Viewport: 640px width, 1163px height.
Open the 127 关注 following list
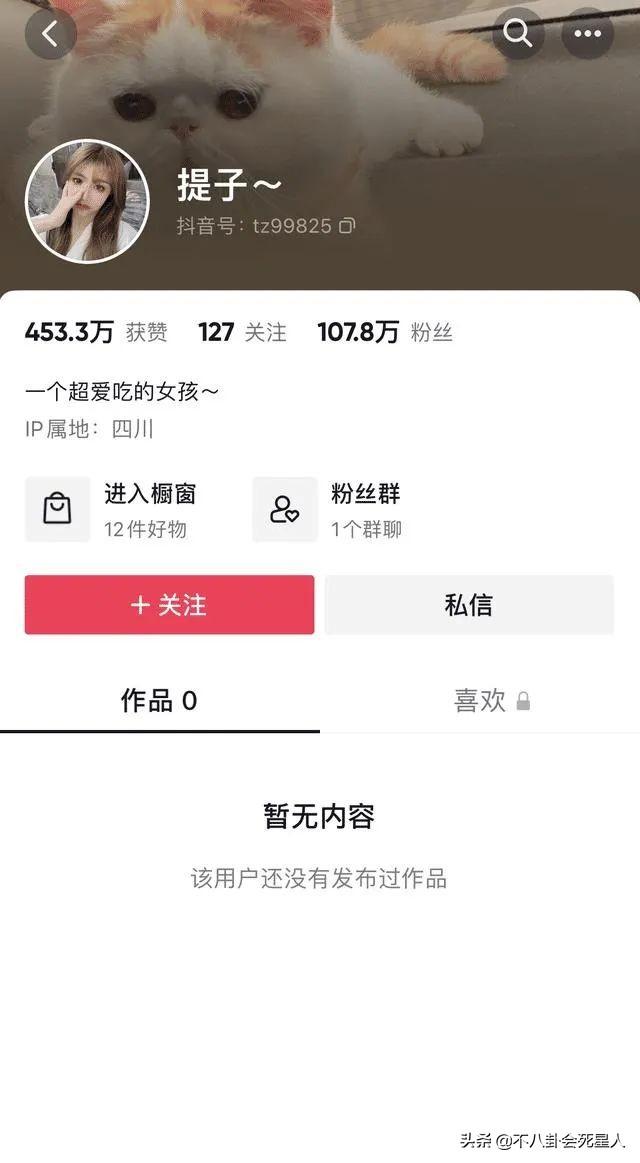[243, 332]
